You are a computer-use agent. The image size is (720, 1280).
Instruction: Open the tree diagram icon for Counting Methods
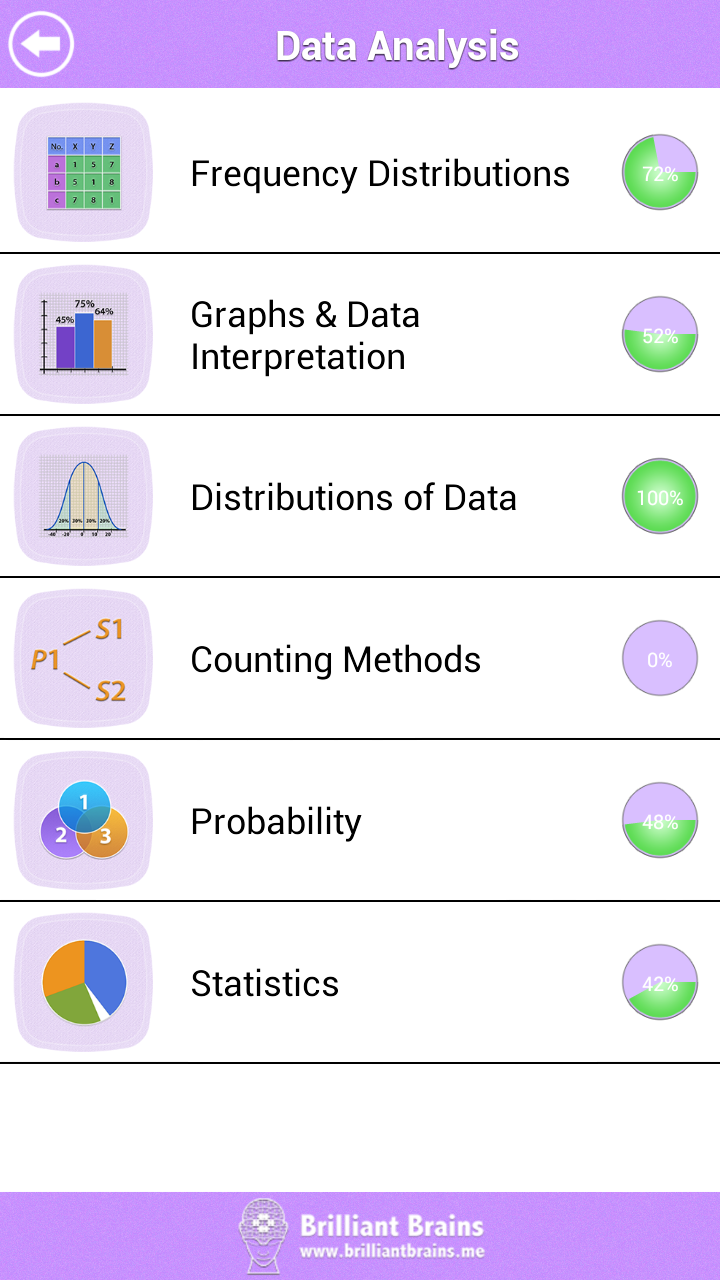click(83, 659)
